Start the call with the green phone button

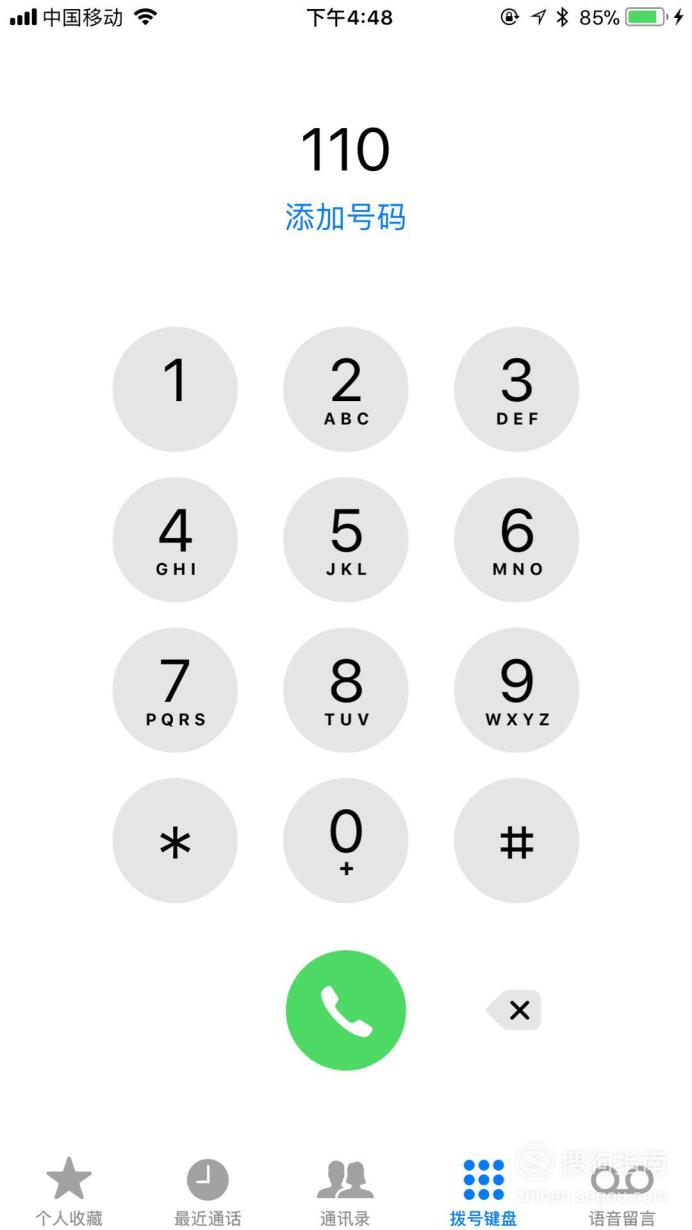point(346,1010)
